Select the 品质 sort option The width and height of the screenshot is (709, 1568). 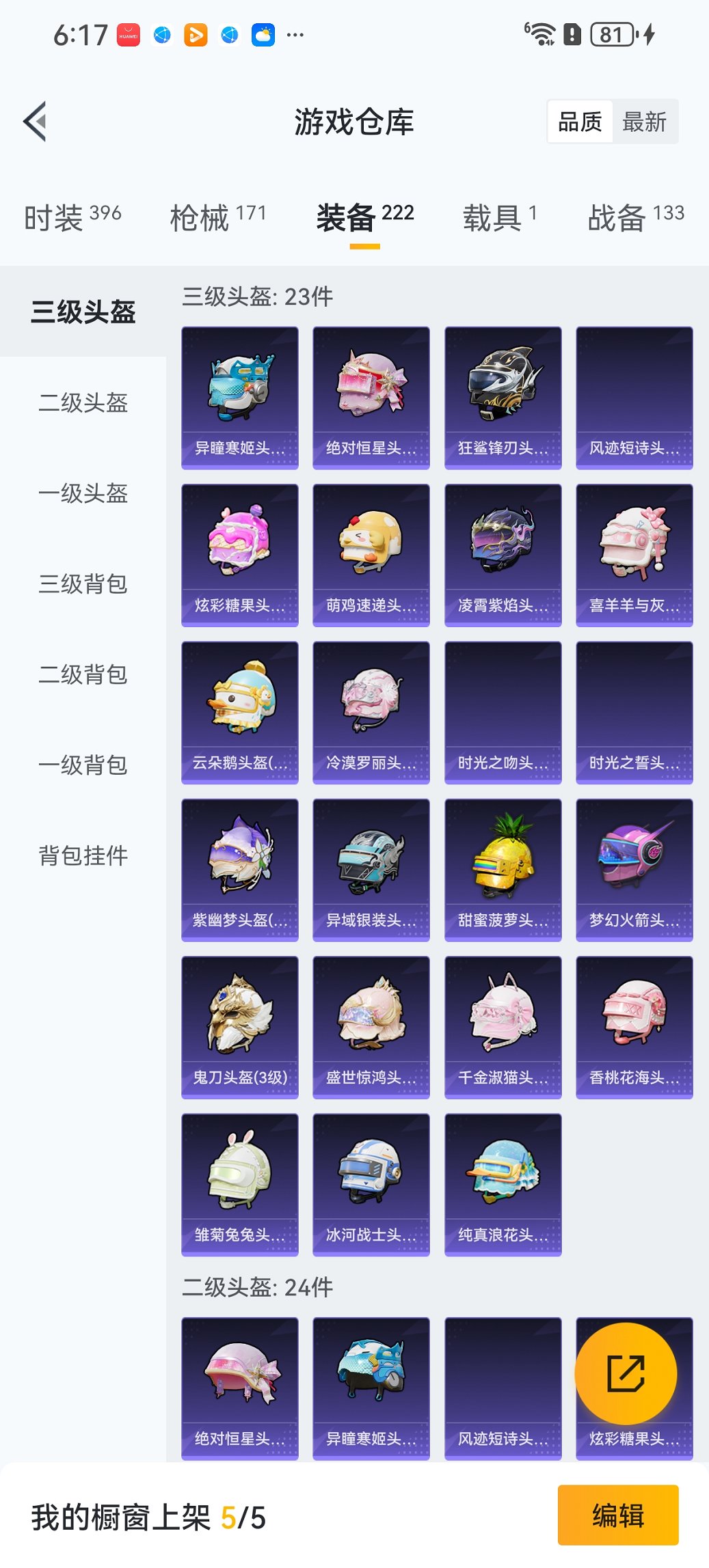pos(580,122)
